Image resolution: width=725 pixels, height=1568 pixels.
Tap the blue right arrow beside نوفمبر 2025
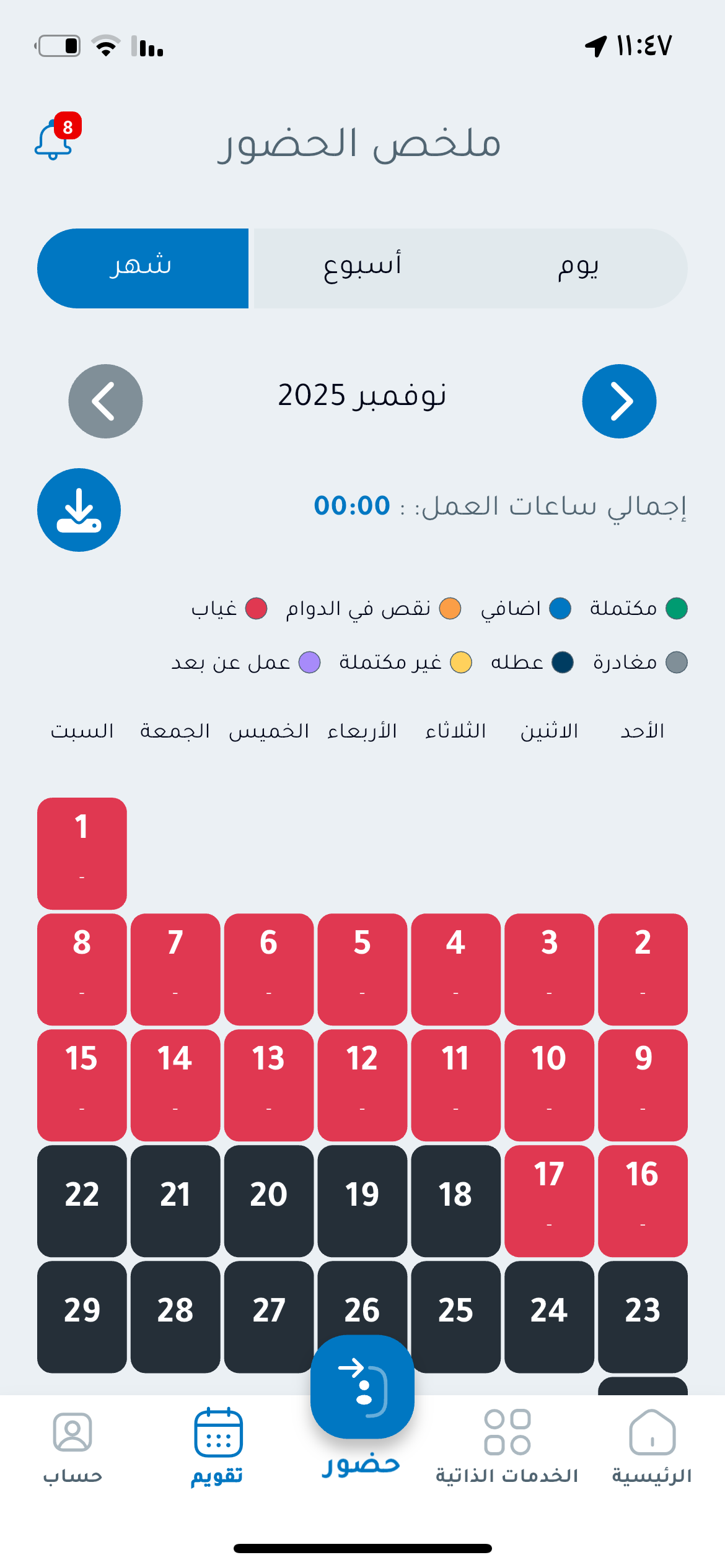(619, 401)
